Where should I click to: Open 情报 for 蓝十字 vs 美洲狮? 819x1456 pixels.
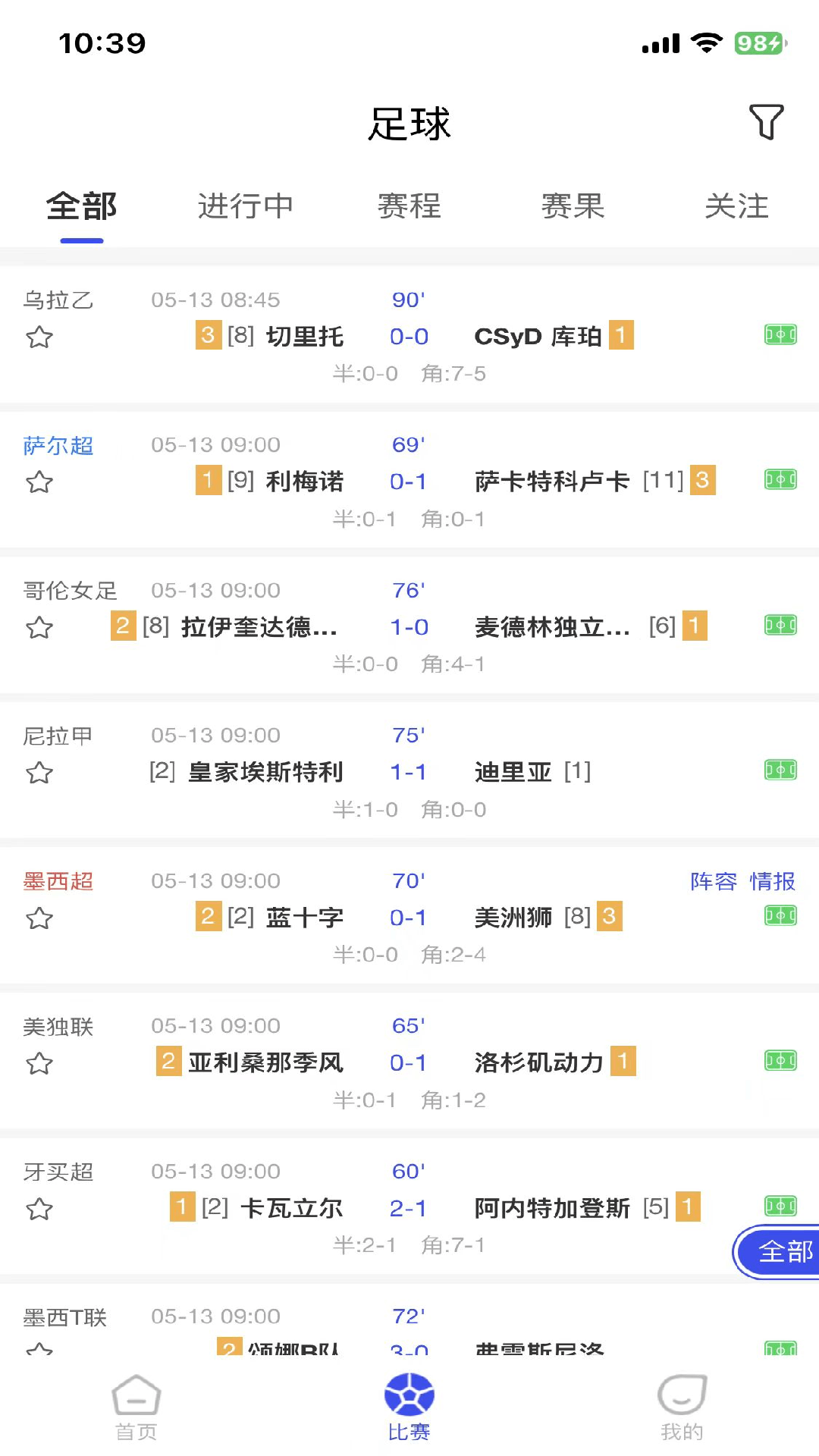[772, 881]
